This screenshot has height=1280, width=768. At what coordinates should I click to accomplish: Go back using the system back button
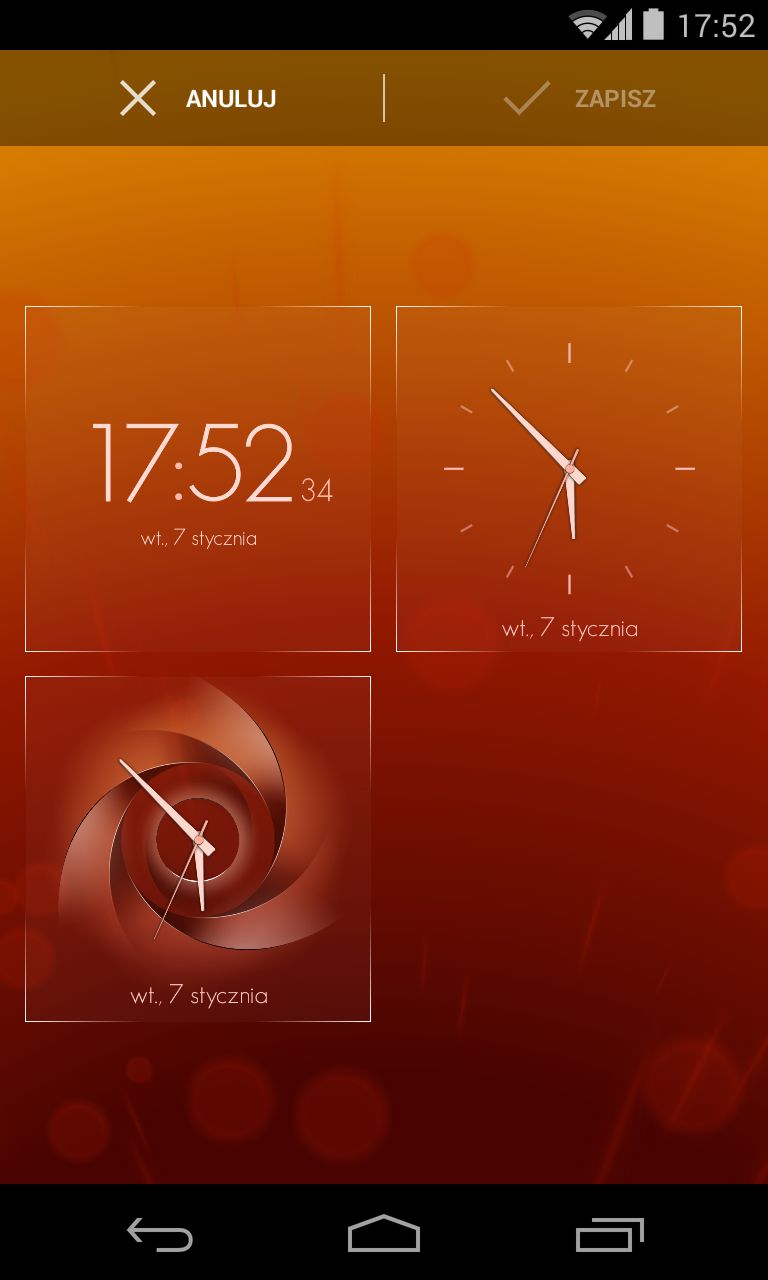tap(160, 1234)
